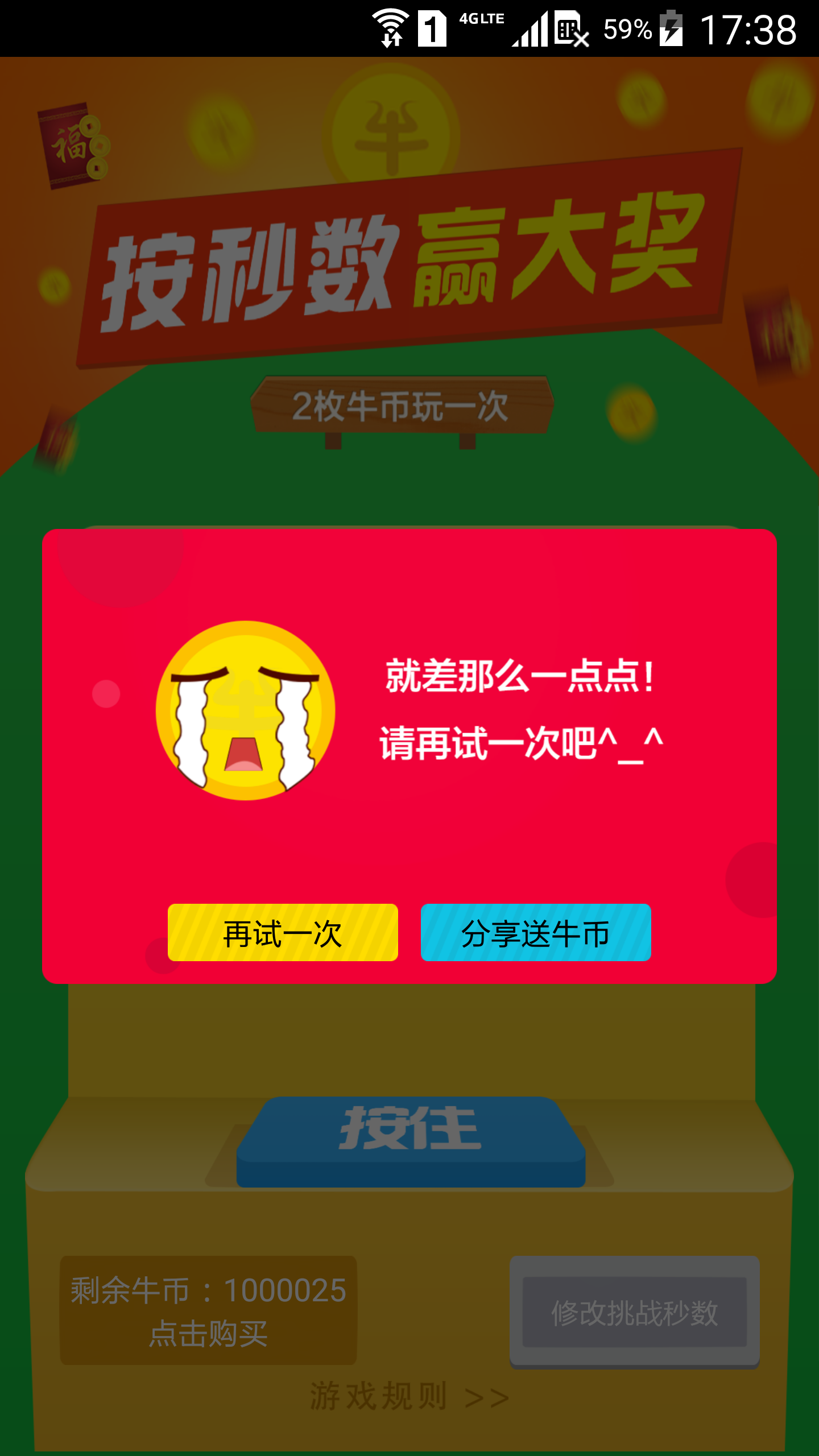Tap 分享送牛币 to share for coins

pos(536,933)
